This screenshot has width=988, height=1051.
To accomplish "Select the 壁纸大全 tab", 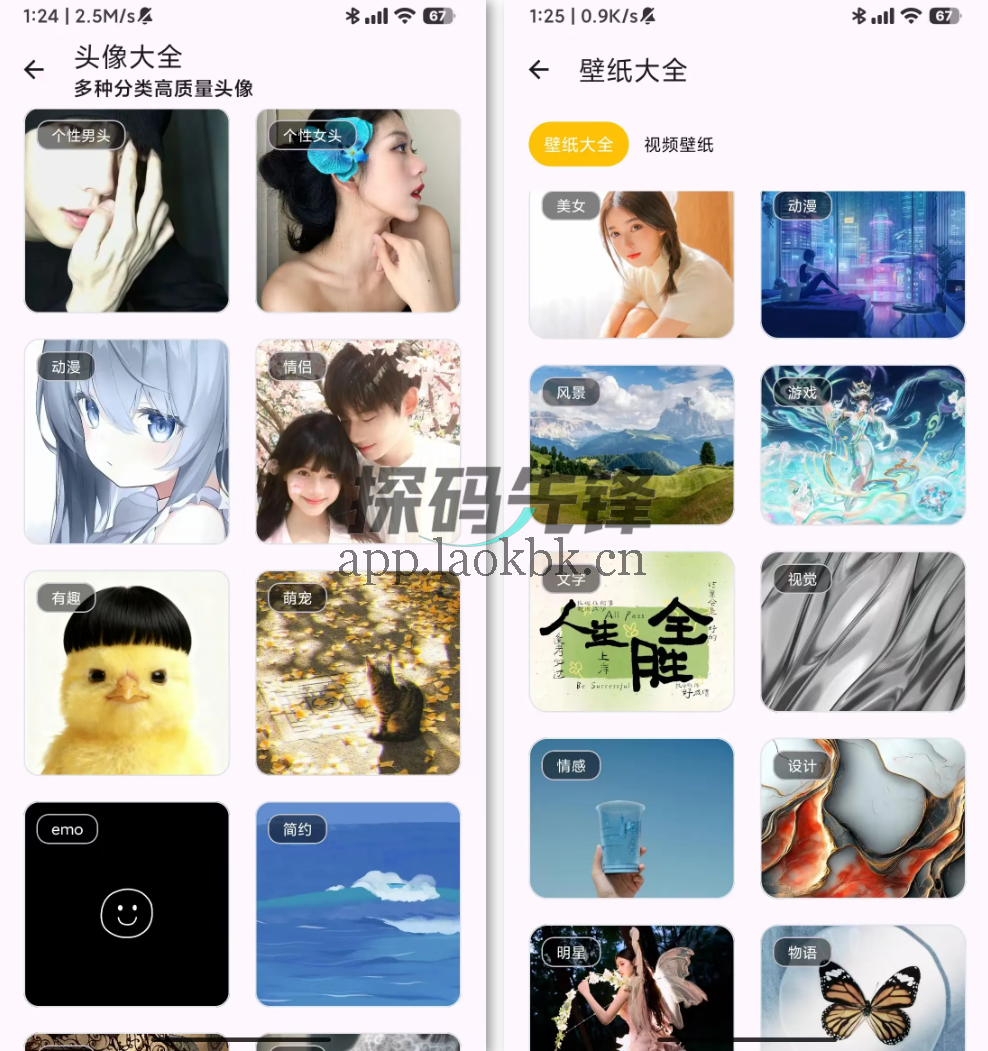I will (x=578, y=144).
